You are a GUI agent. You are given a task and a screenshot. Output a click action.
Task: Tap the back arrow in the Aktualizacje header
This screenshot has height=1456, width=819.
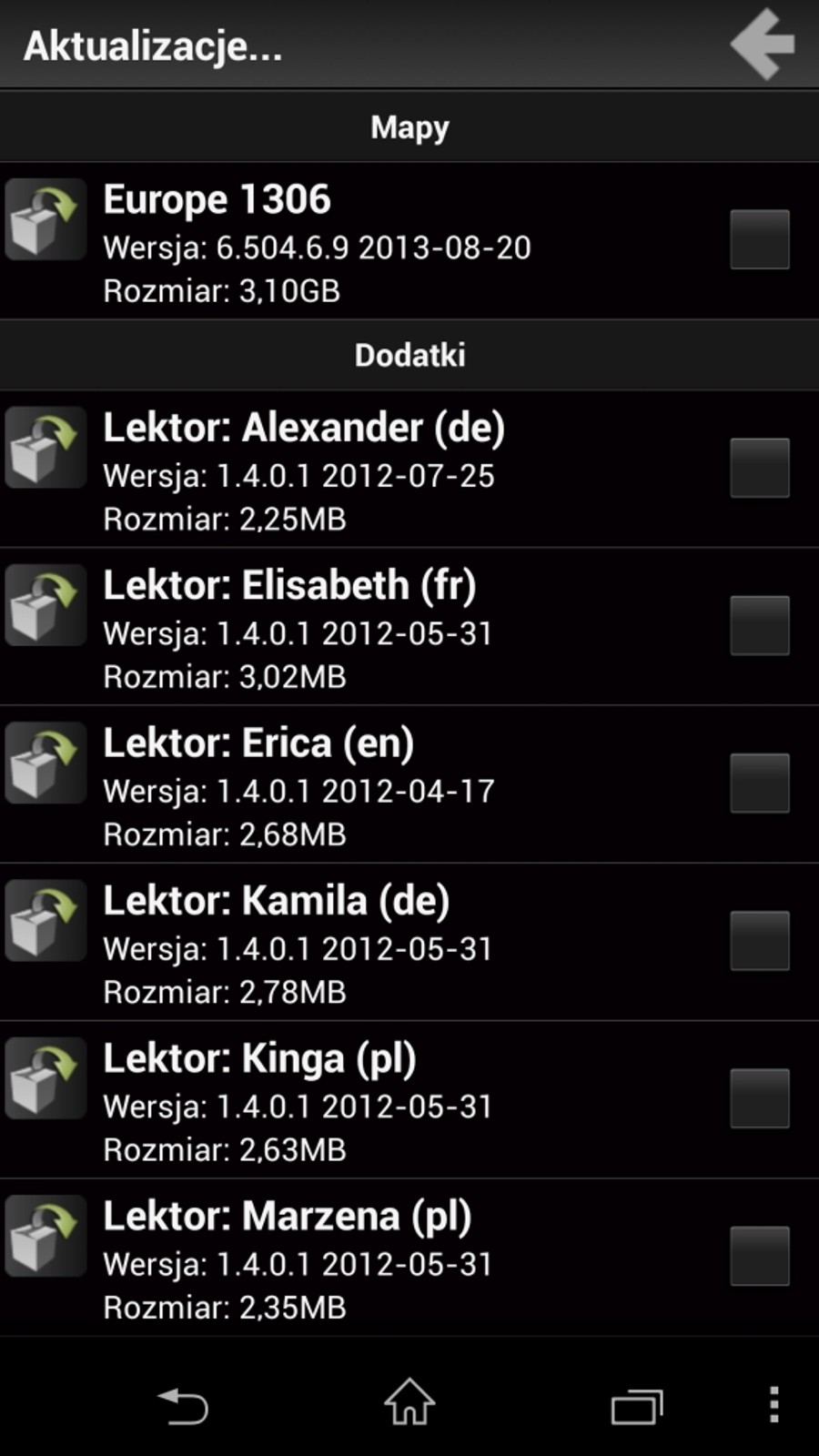point(763,45)
